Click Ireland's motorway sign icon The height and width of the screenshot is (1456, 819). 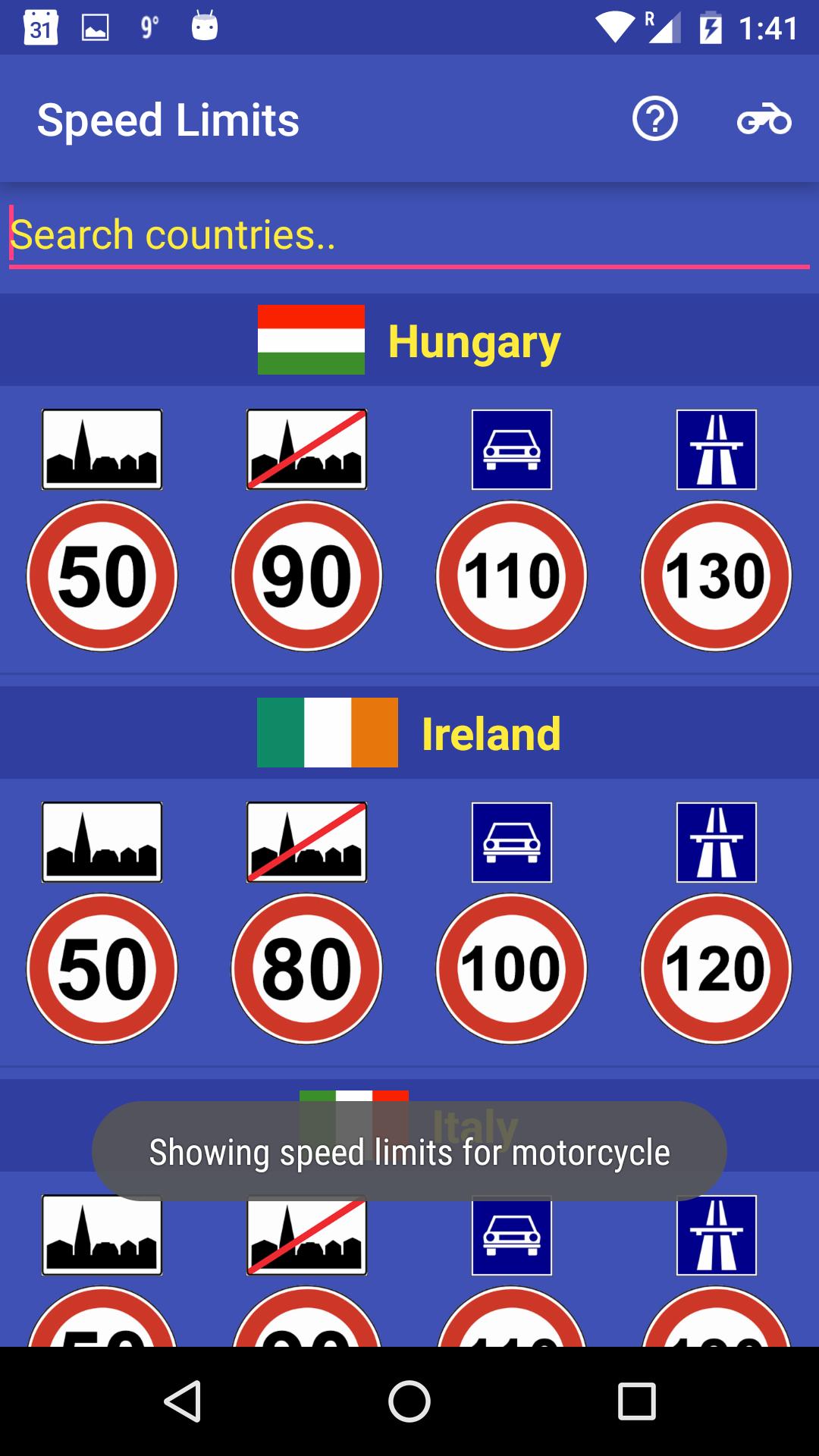pos(716,842)
